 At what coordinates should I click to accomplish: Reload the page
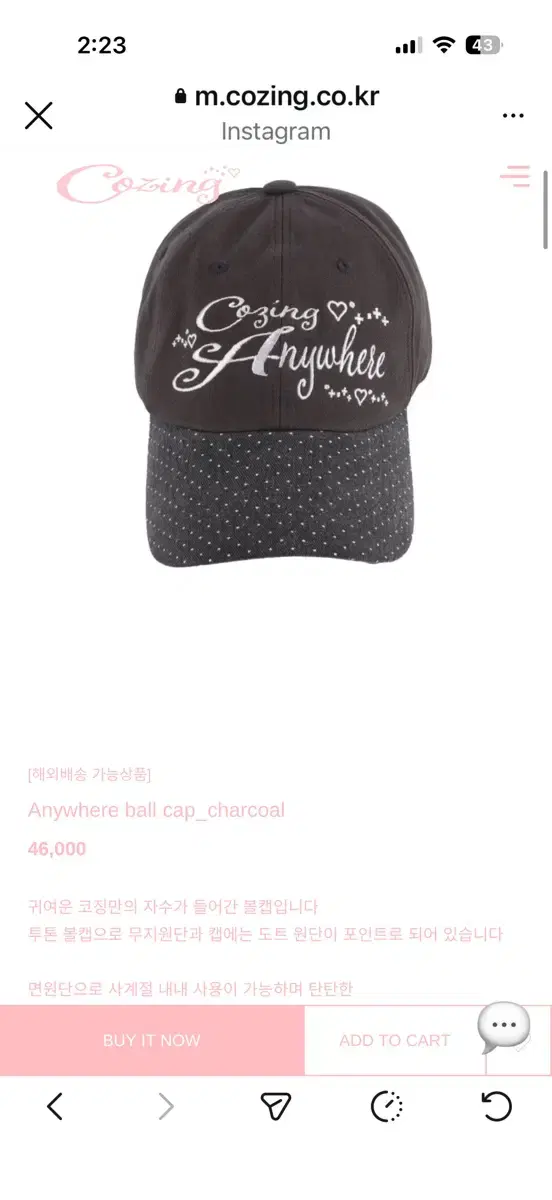point(496,1106)
